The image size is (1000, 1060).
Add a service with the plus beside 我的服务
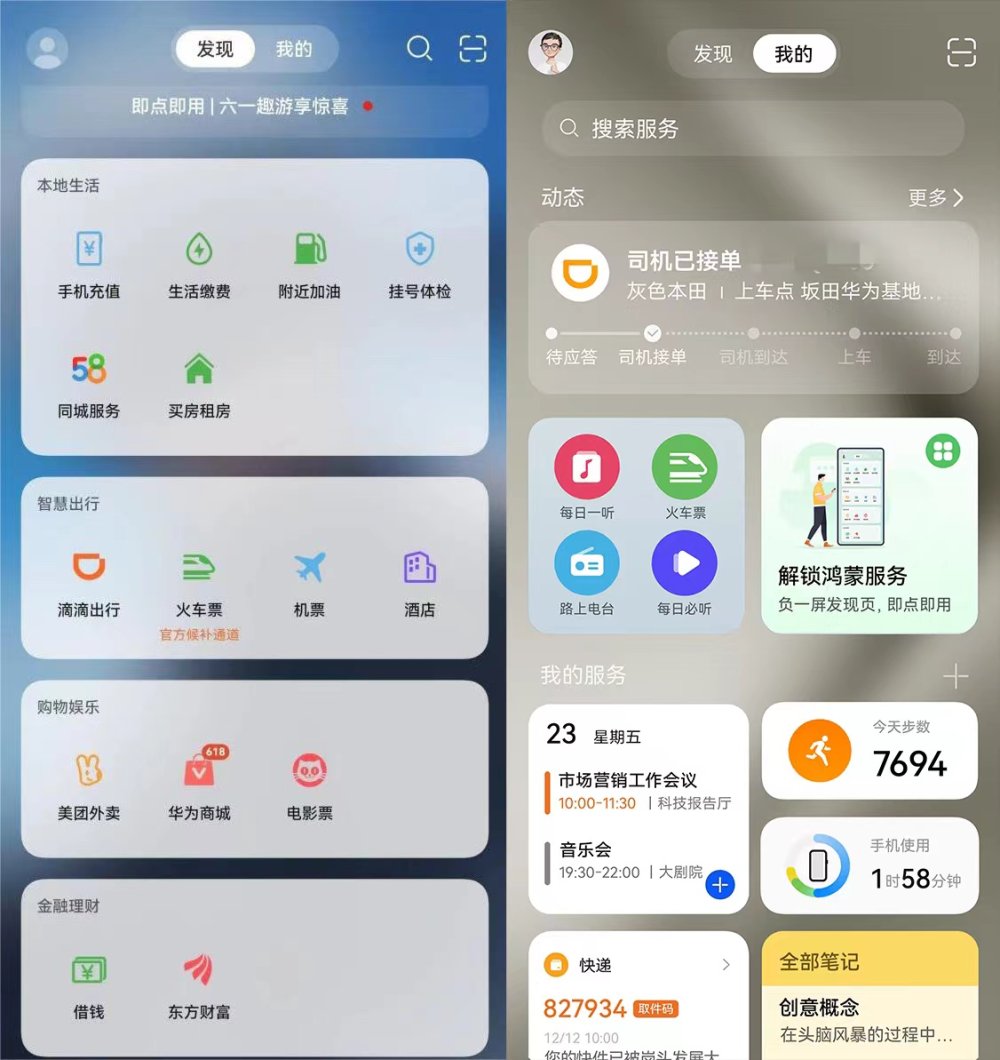pos(956,677)
